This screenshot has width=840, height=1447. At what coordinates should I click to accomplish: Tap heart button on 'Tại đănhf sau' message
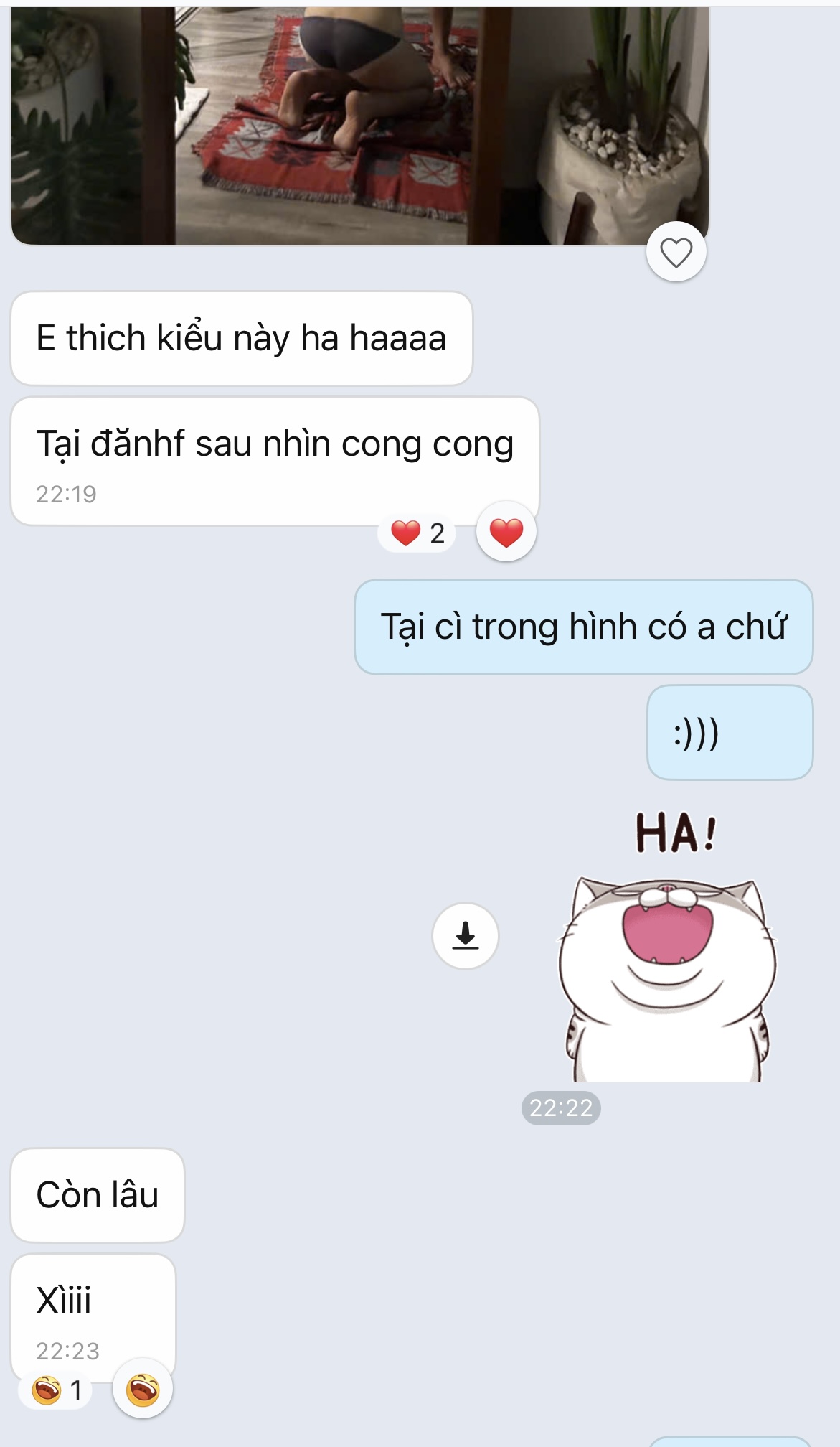[506, 533]
